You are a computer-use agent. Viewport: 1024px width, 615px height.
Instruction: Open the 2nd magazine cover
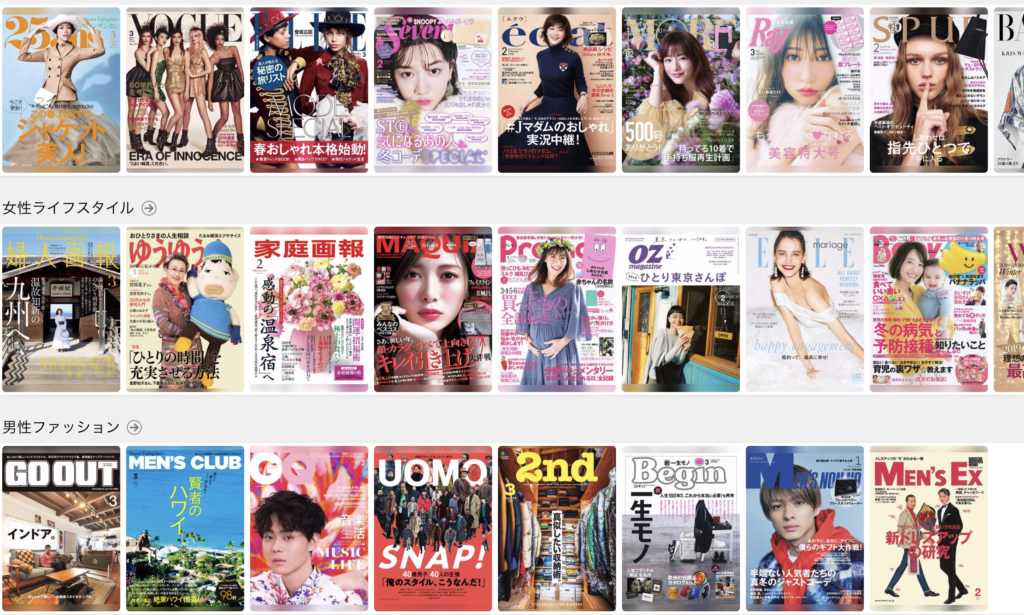tap(557, 528)
